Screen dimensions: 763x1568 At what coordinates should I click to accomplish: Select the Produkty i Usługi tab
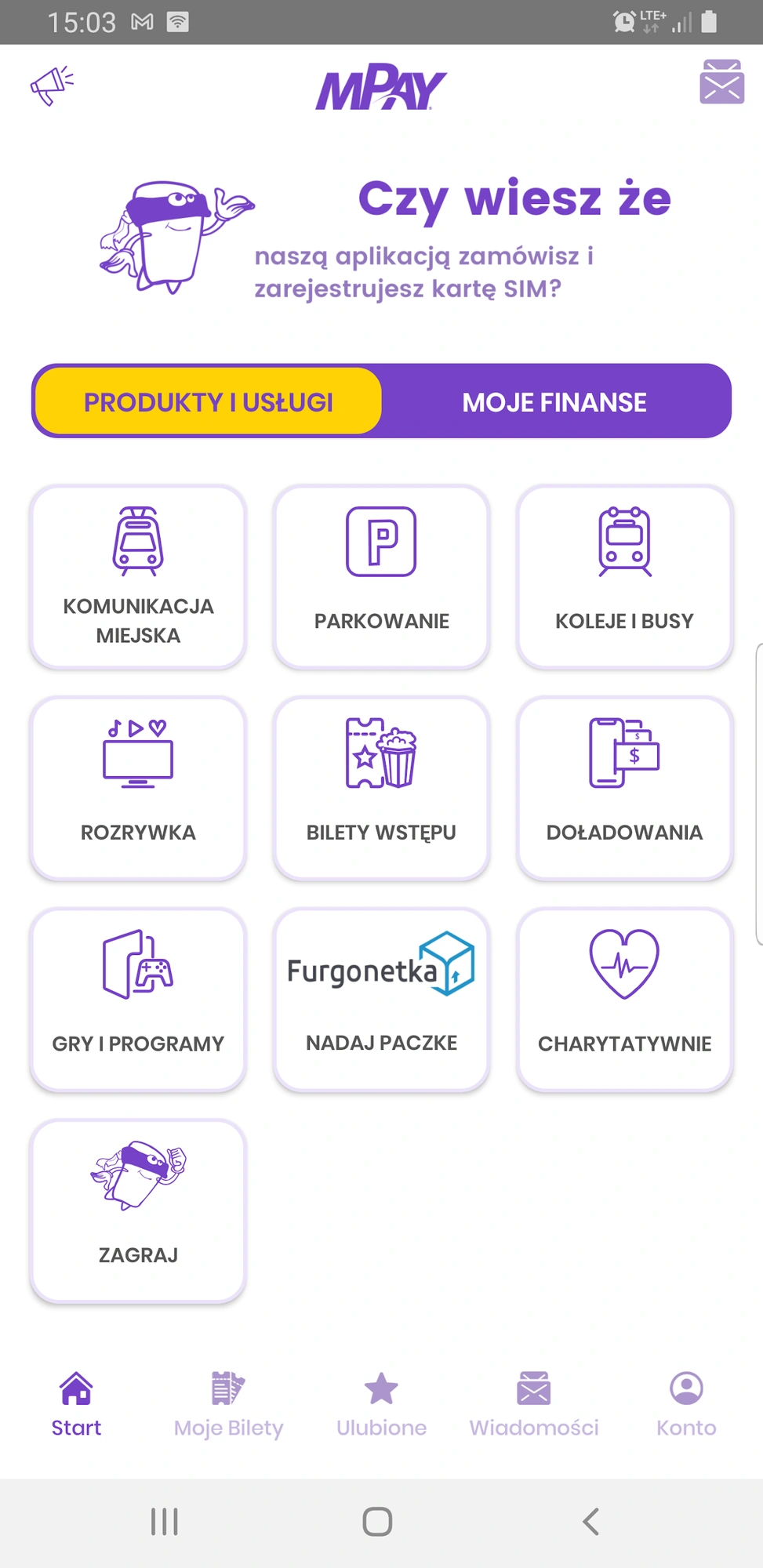[209, 402]
